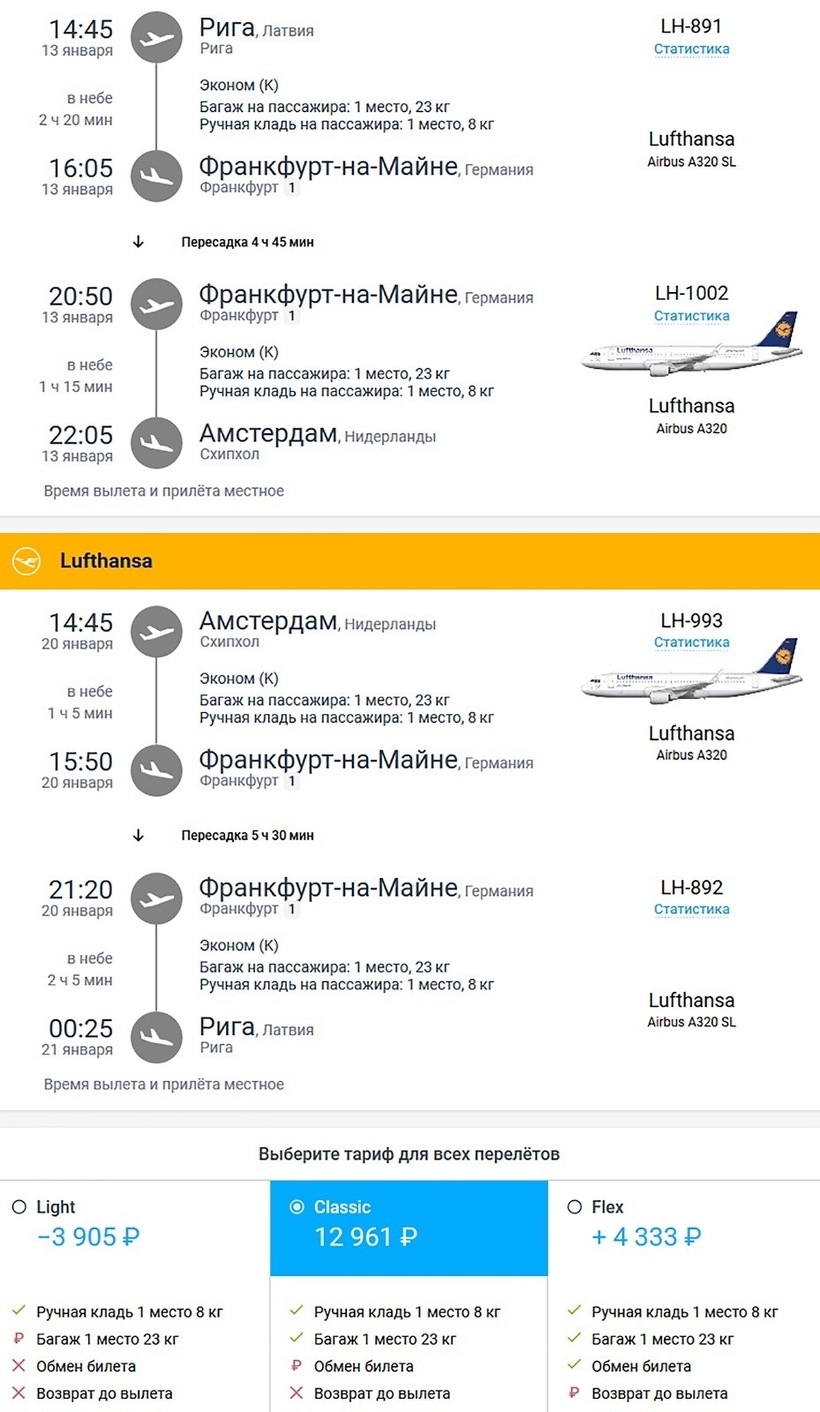Switch to the Flex tariff
Screen dimensions: 820x1412
[x=574, y=1207]
